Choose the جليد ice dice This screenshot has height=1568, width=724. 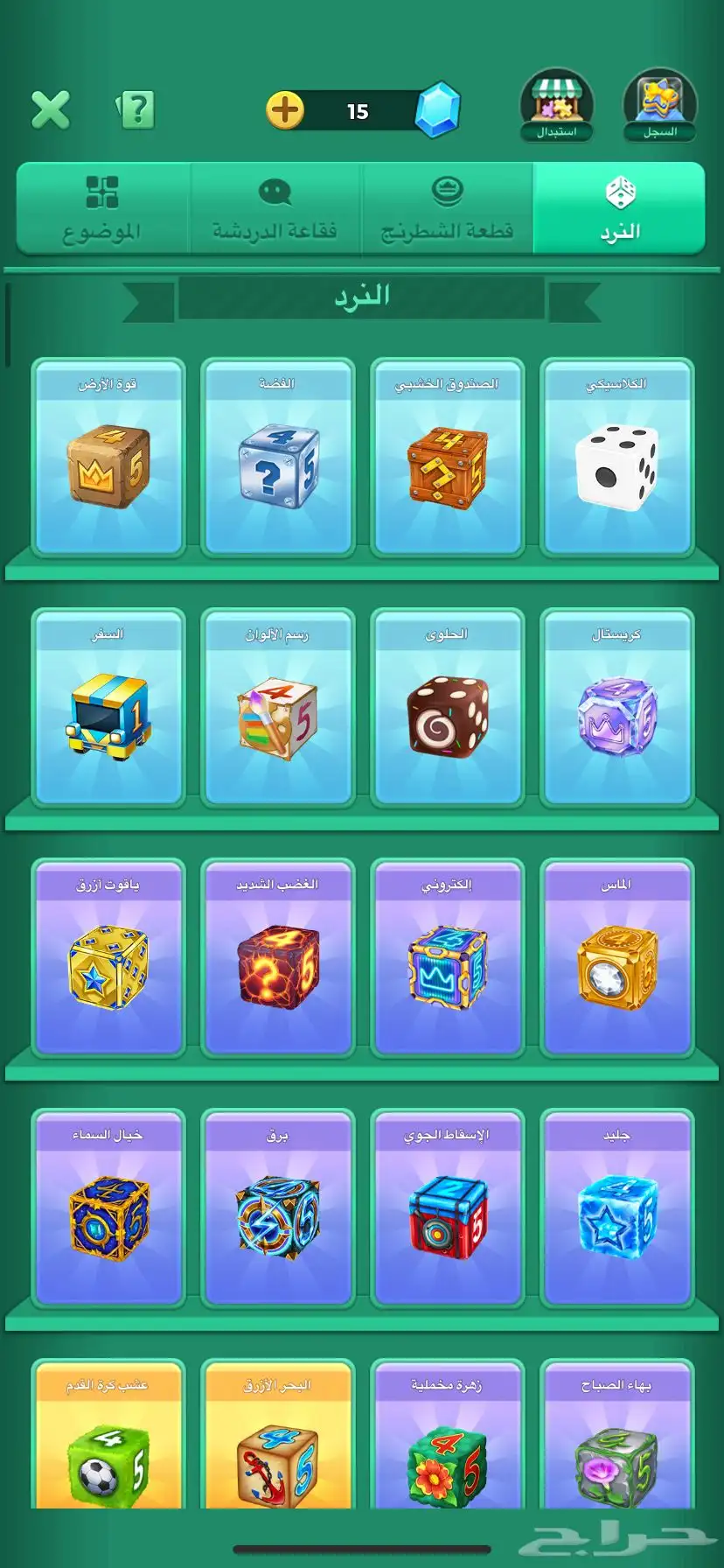point(616,1209)
